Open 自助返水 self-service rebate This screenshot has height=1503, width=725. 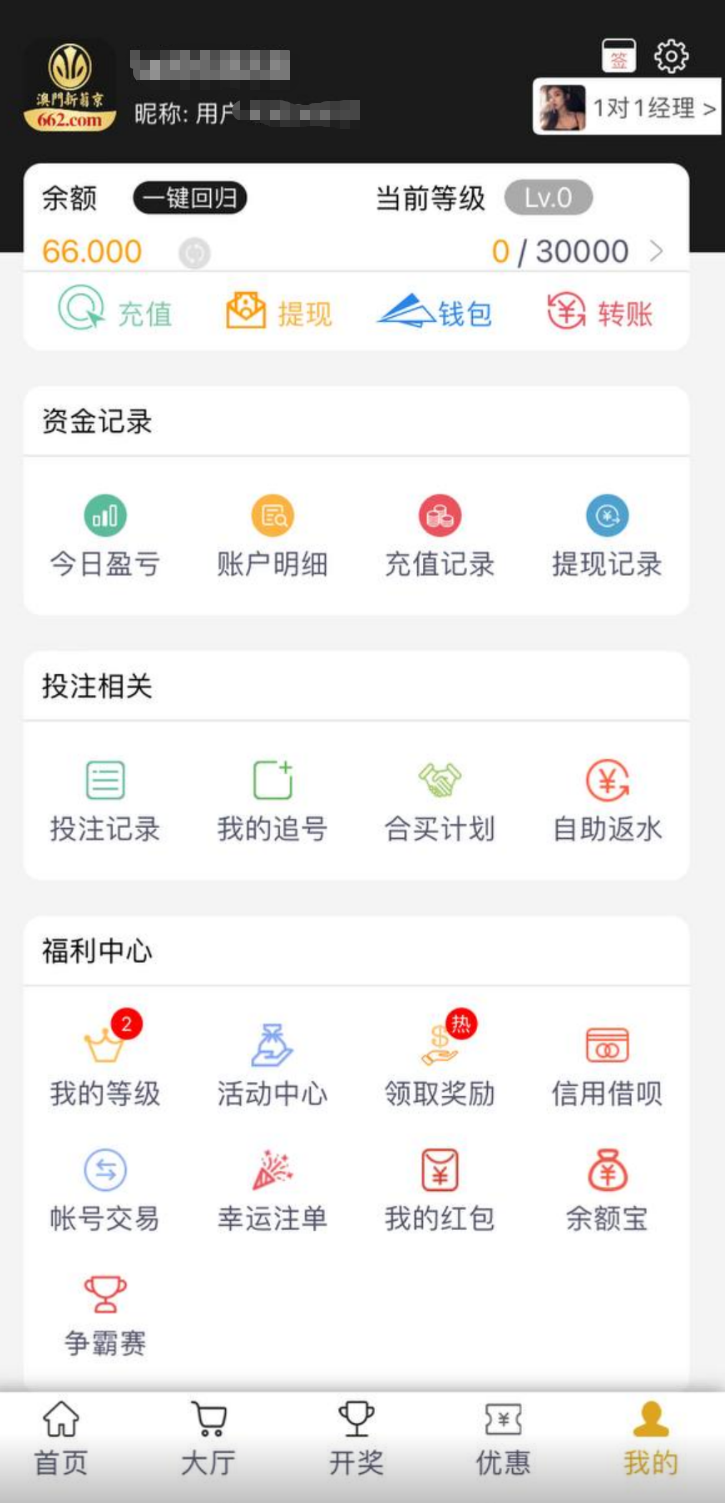point(607,801)
